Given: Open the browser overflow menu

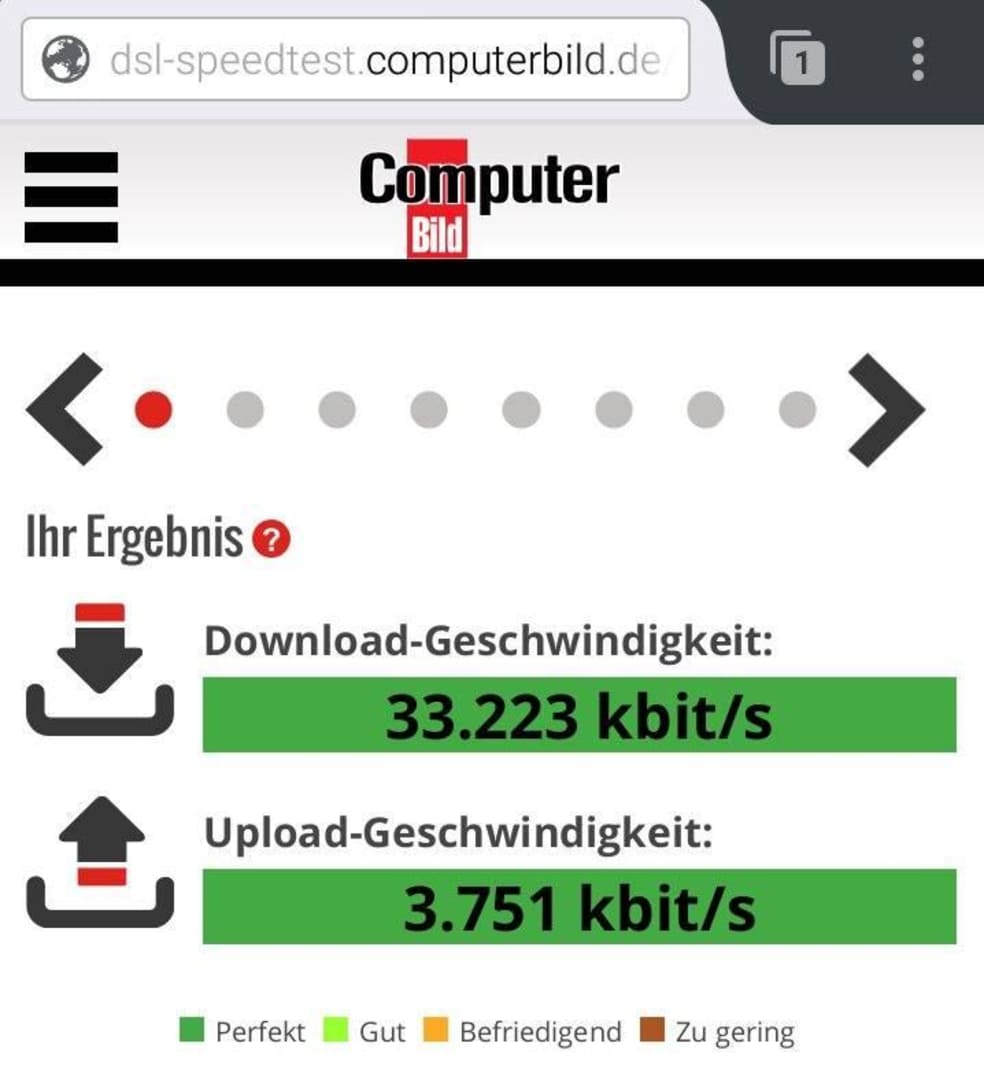Looking at the screenshot, I should (x=918, y=59).
